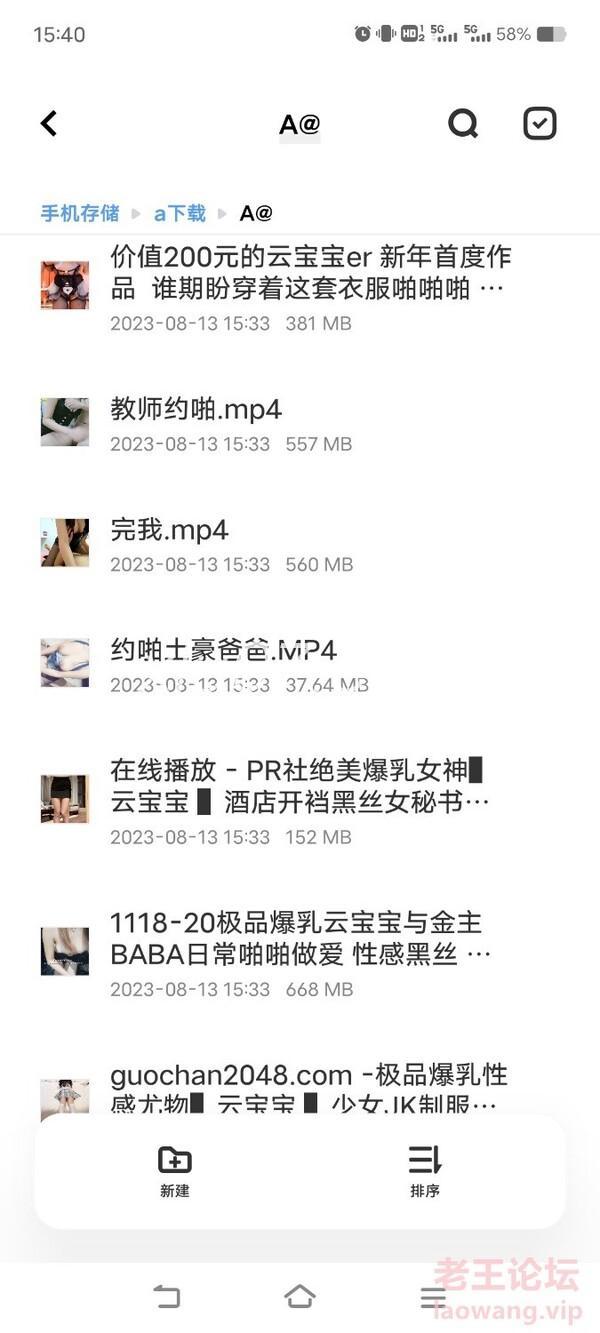Create a new folder with 新建

pos(174,1171)
